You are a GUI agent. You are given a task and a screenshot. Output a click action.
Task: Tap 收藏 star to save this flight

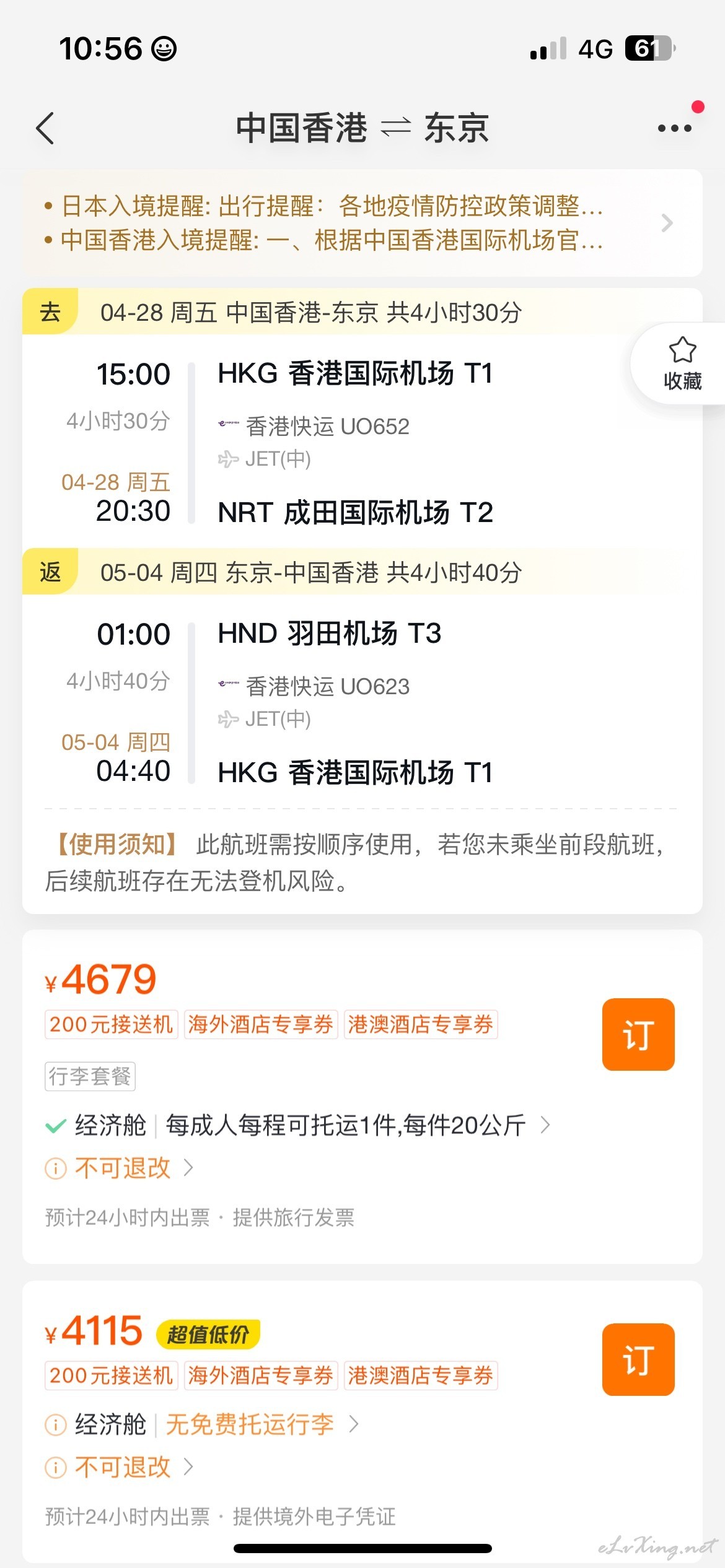(682, 364)
